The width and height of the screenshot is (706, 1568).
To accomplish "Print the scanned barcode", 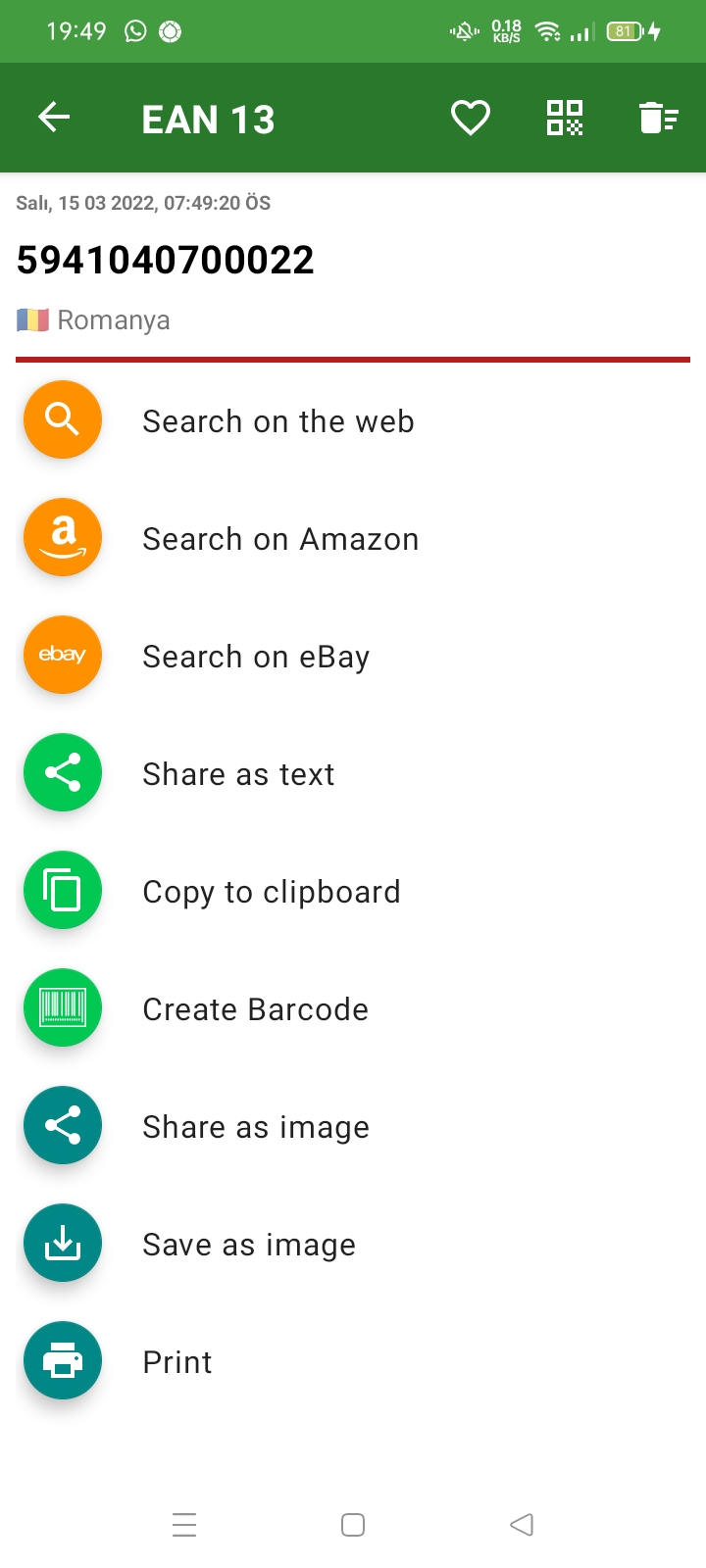I will click(177, 1362).
